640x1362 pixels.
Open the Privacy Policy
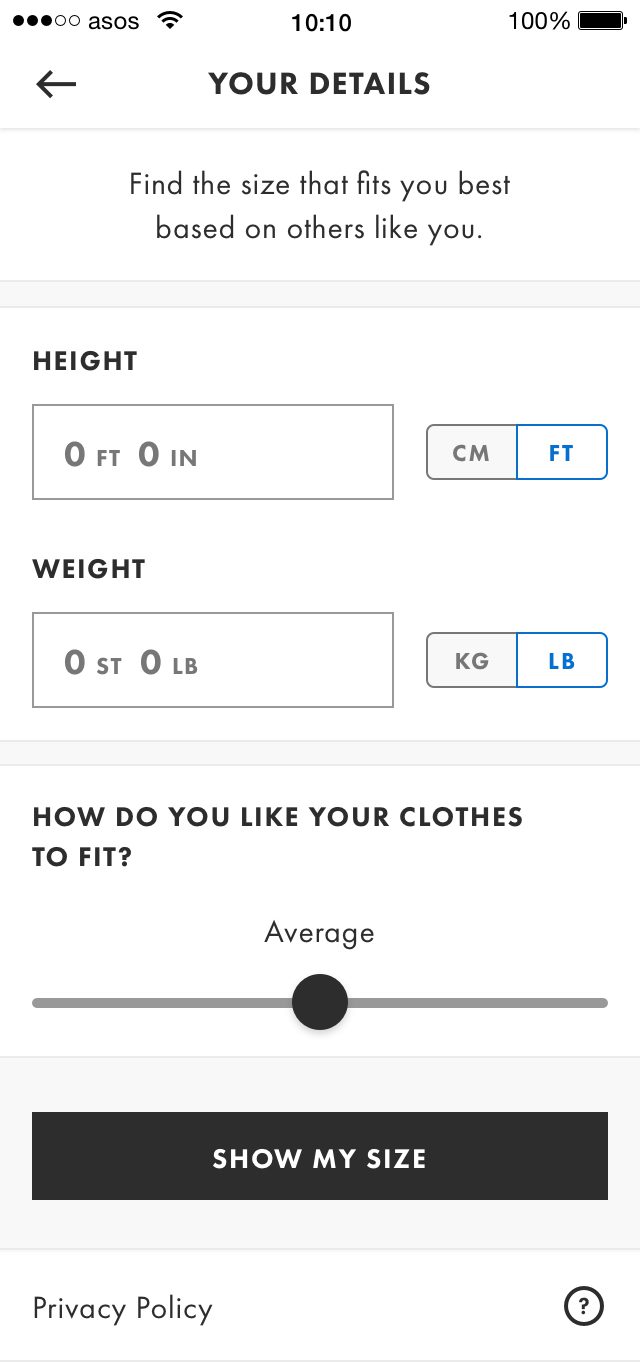[123, 1308]
